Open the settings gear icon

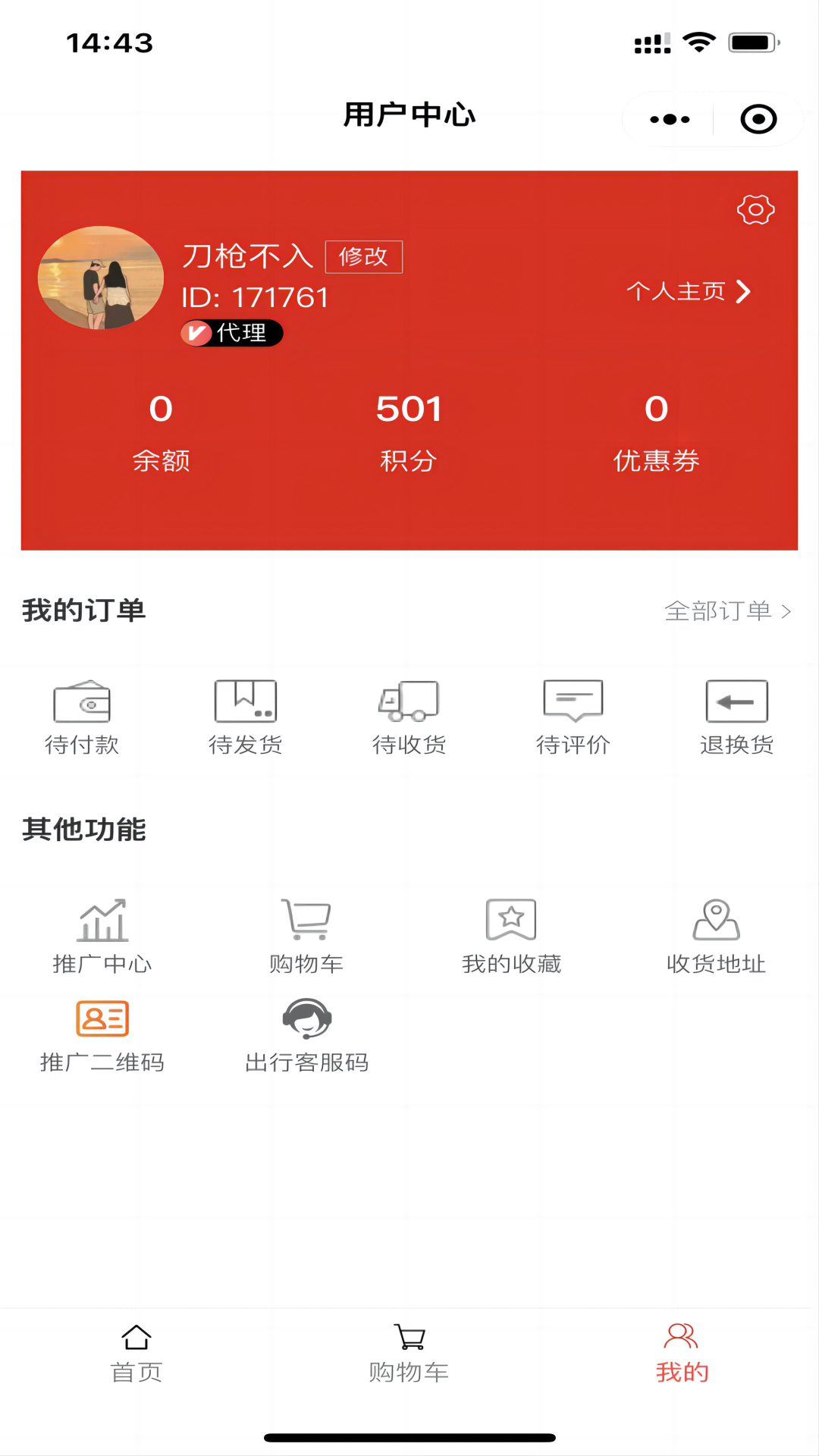click(755, 210)
